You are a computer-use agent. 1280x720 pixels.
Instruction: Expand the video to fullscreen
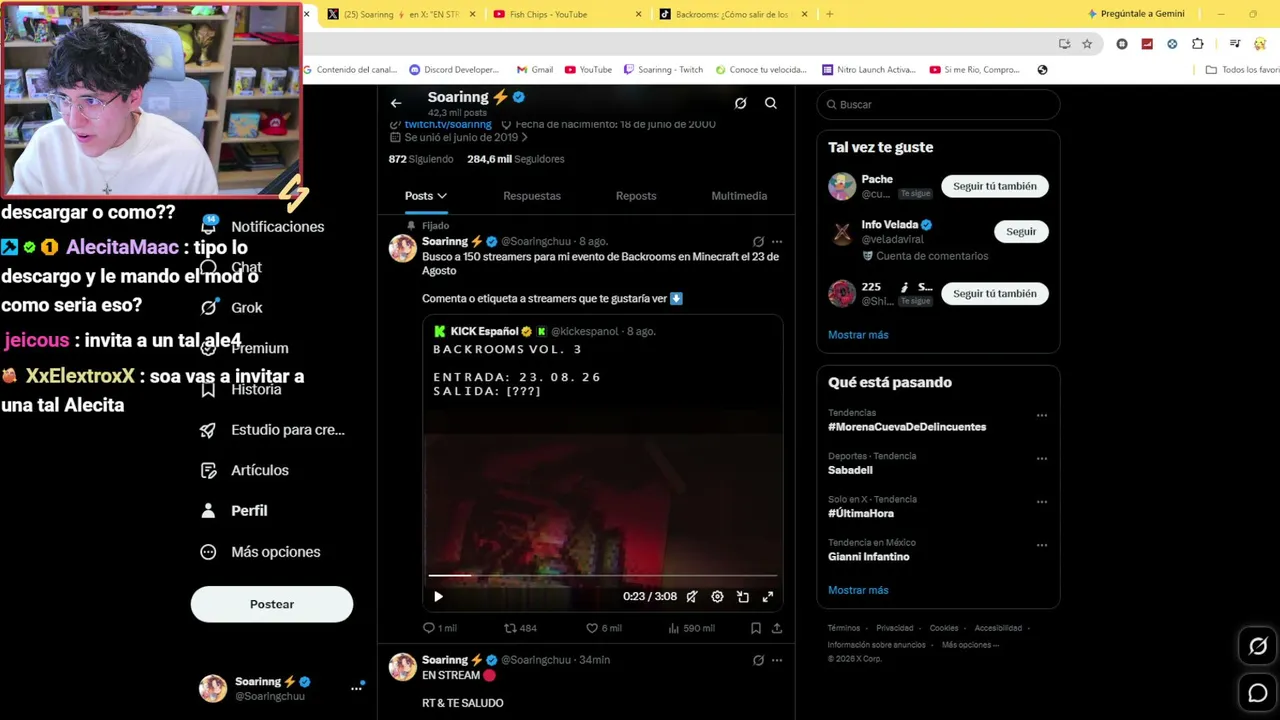coord(768,597)
